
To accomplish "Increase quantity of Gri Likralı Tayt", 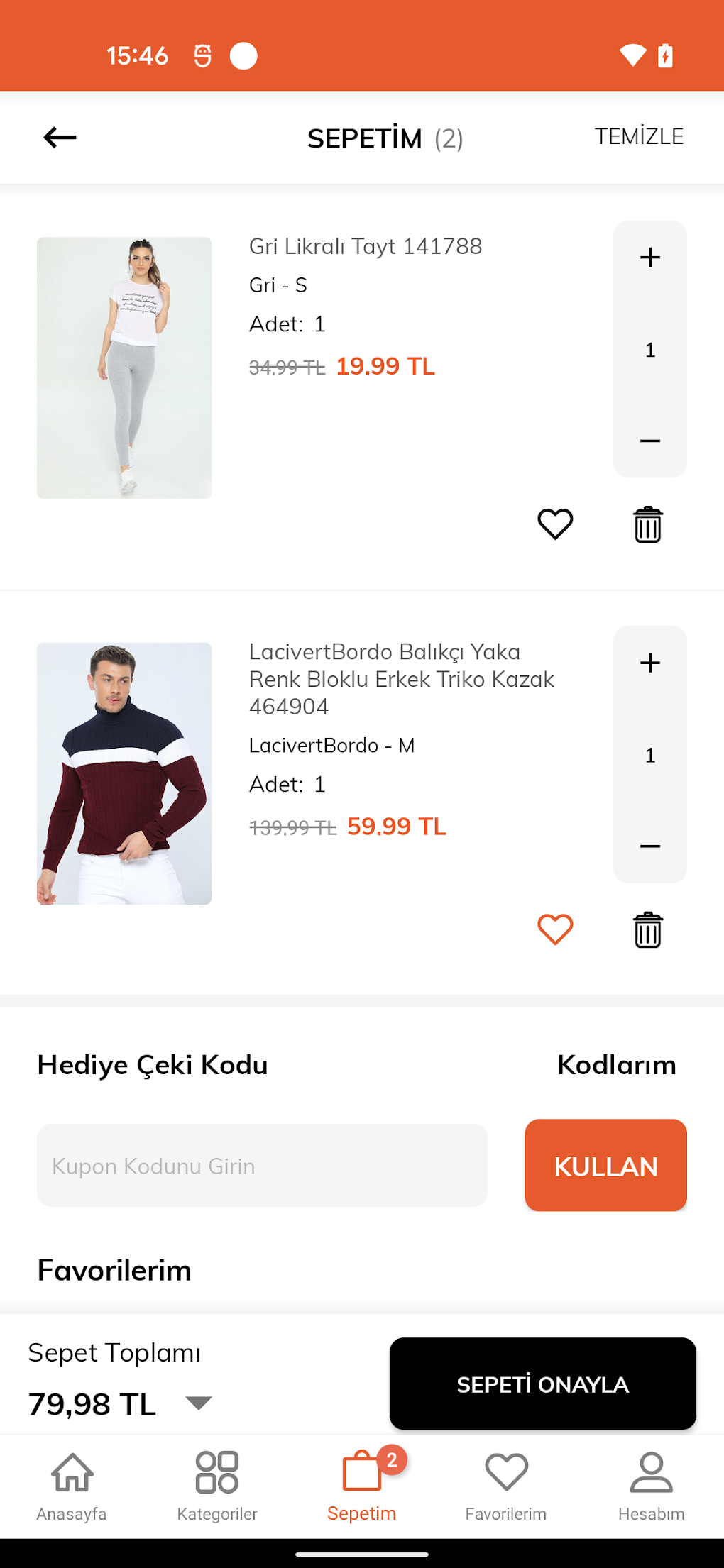I will pos(649,258).
